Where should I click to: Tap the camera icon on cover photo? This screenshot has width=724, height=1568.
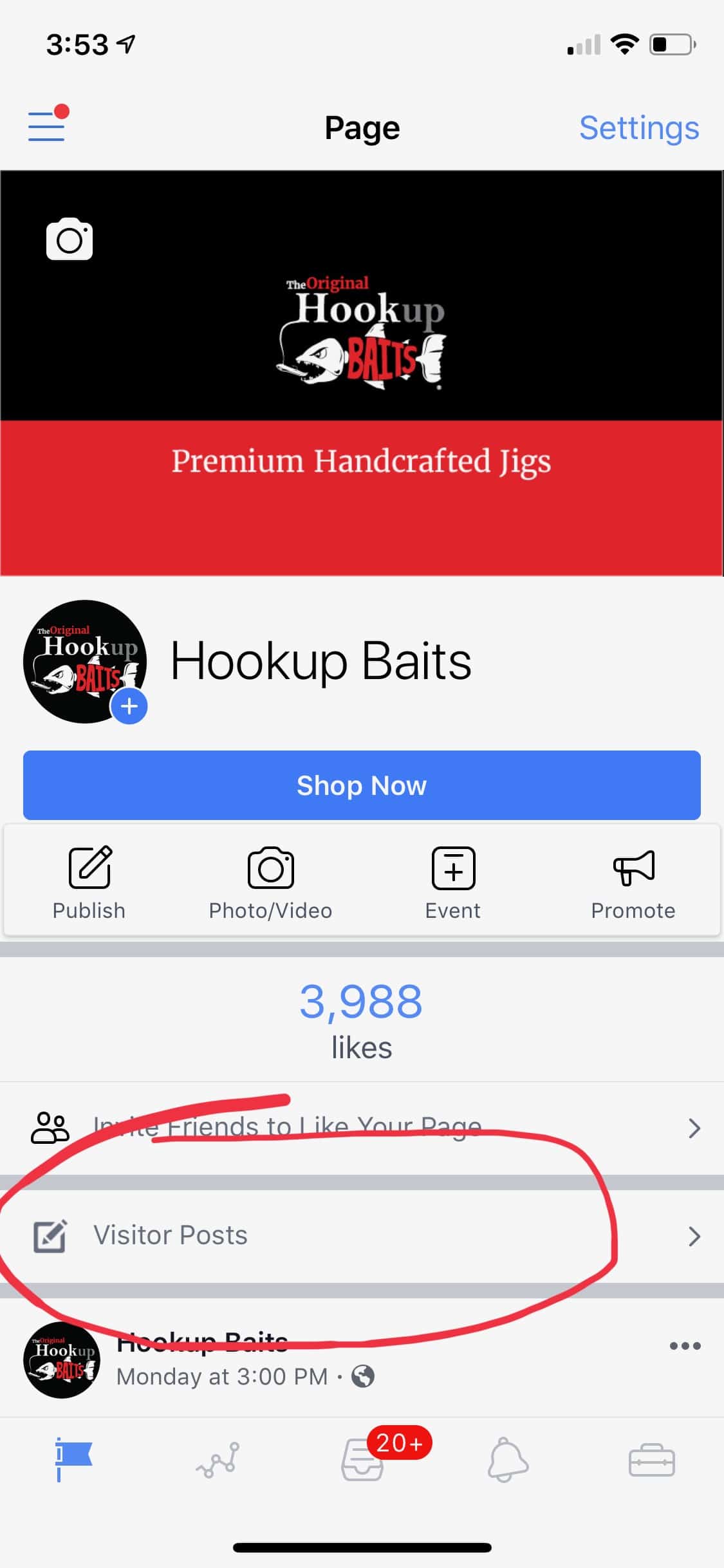70,239
